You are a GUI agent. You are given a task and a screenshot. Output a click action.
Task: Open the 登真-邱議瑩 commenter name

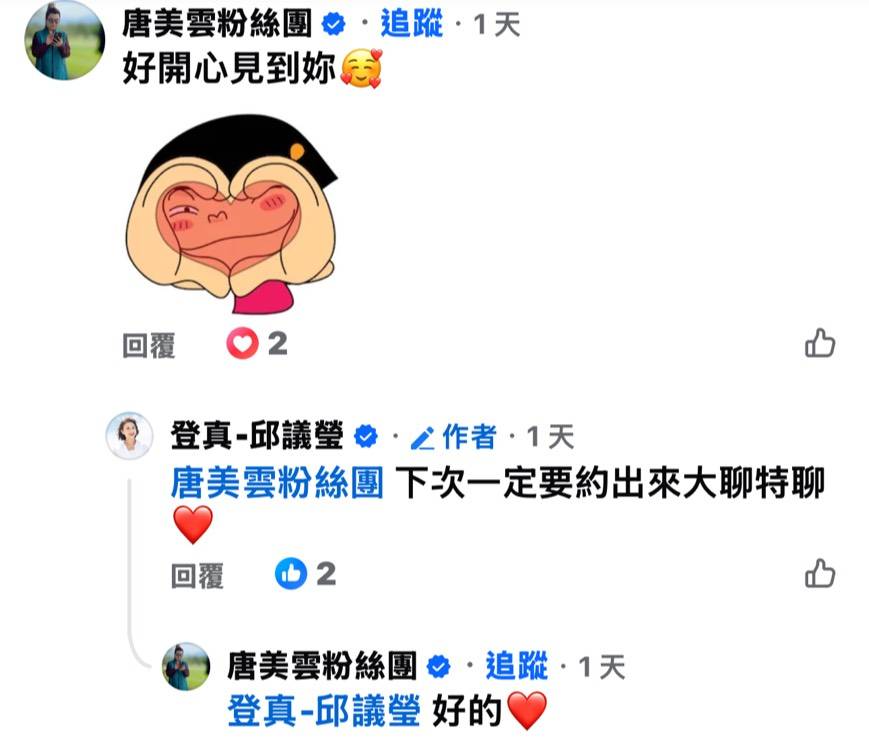(257, 436)
